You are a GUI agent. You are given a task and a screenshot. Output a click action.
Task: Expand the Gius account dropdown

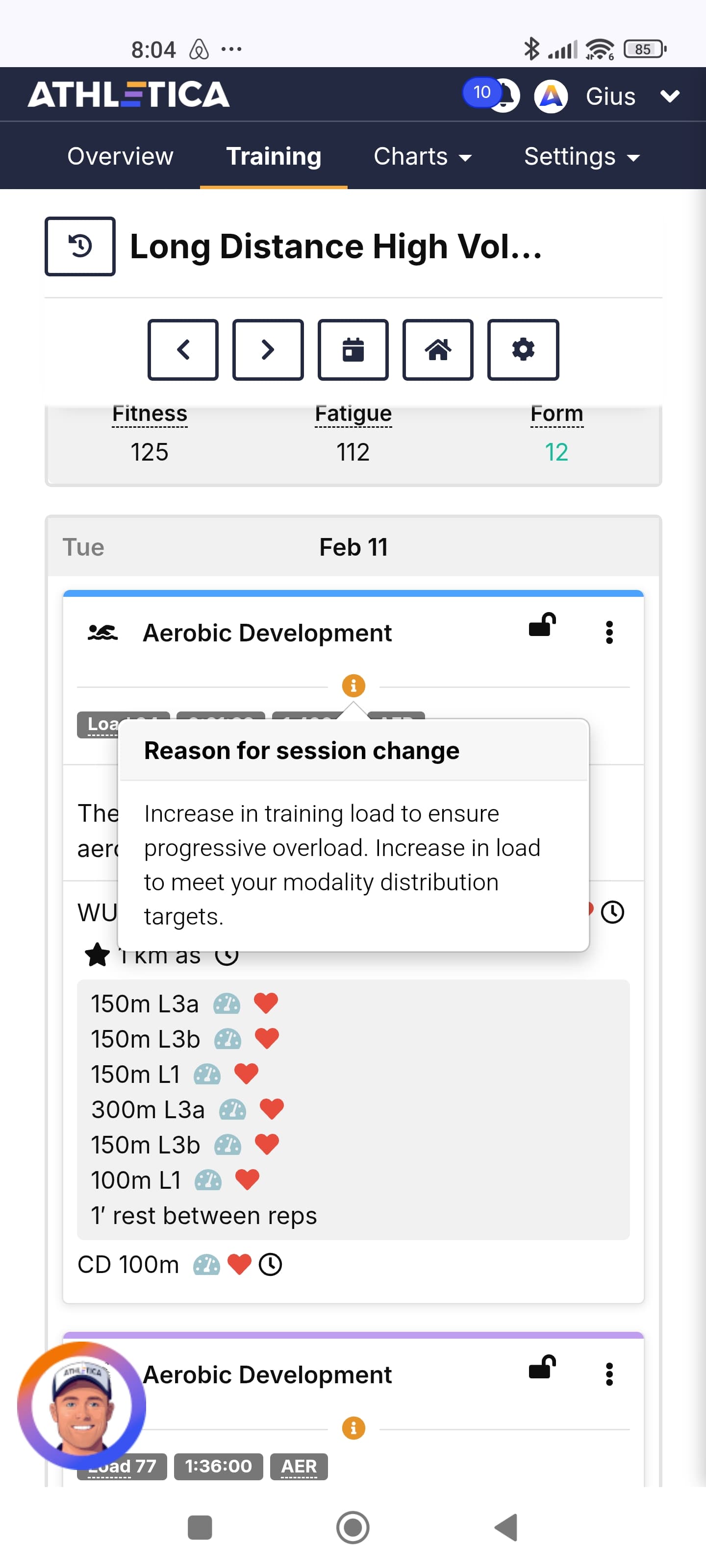[x=670, y=96]
